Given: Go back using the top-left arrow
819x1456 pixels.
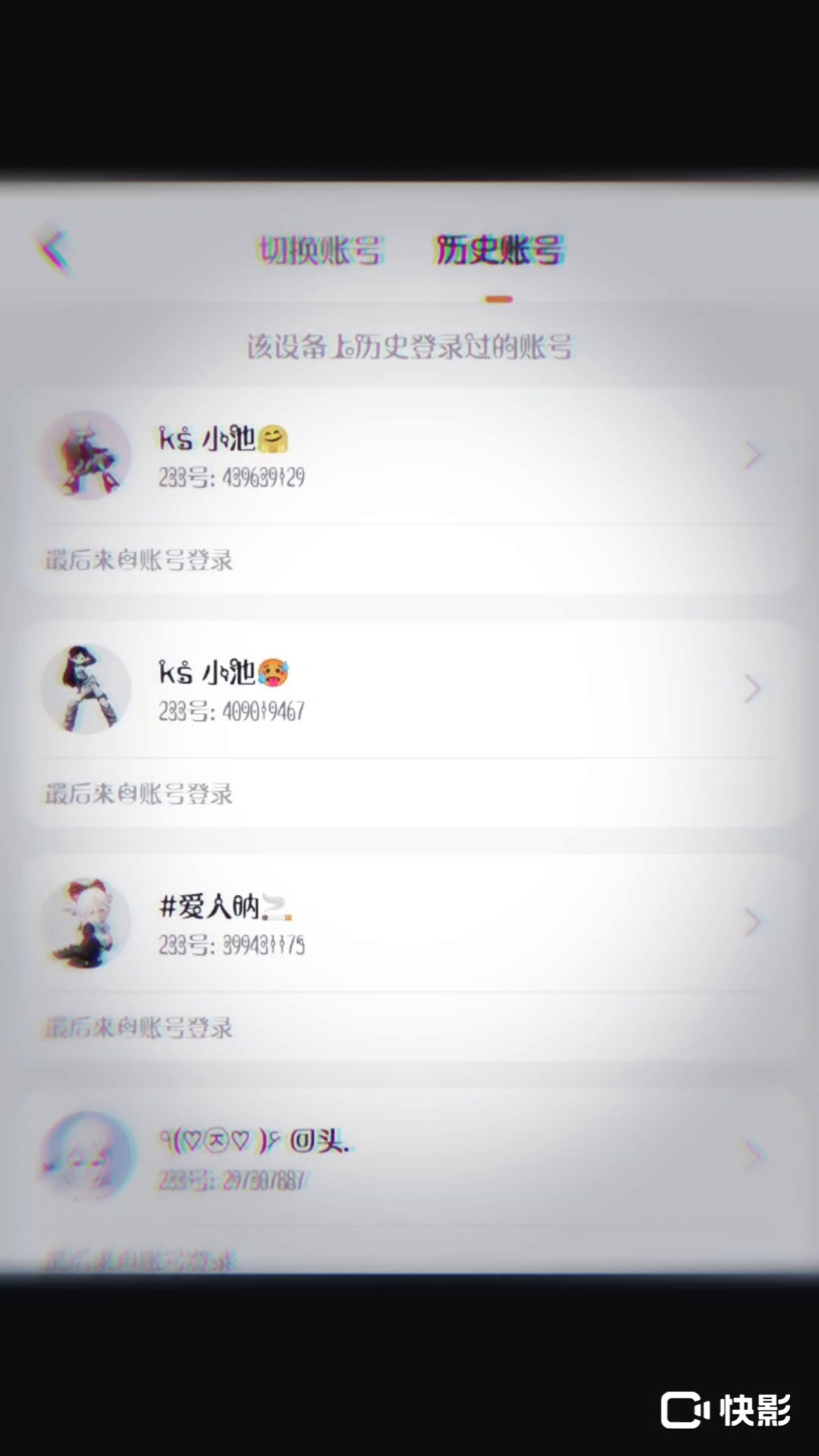Looking at the screenshot, I should pyautogui.click(x=55, y=249).
